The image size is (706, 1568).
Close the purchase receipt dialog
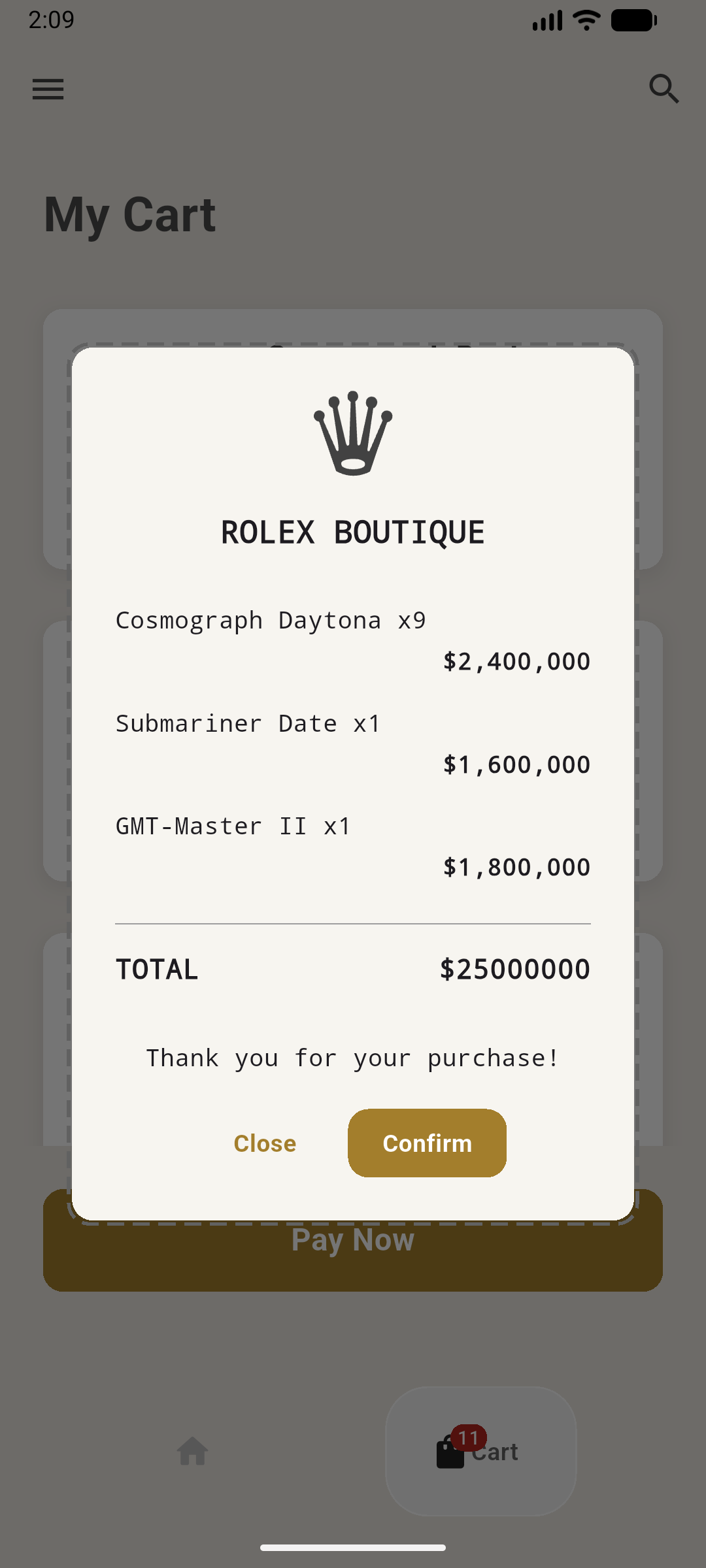pos(264,1143)
